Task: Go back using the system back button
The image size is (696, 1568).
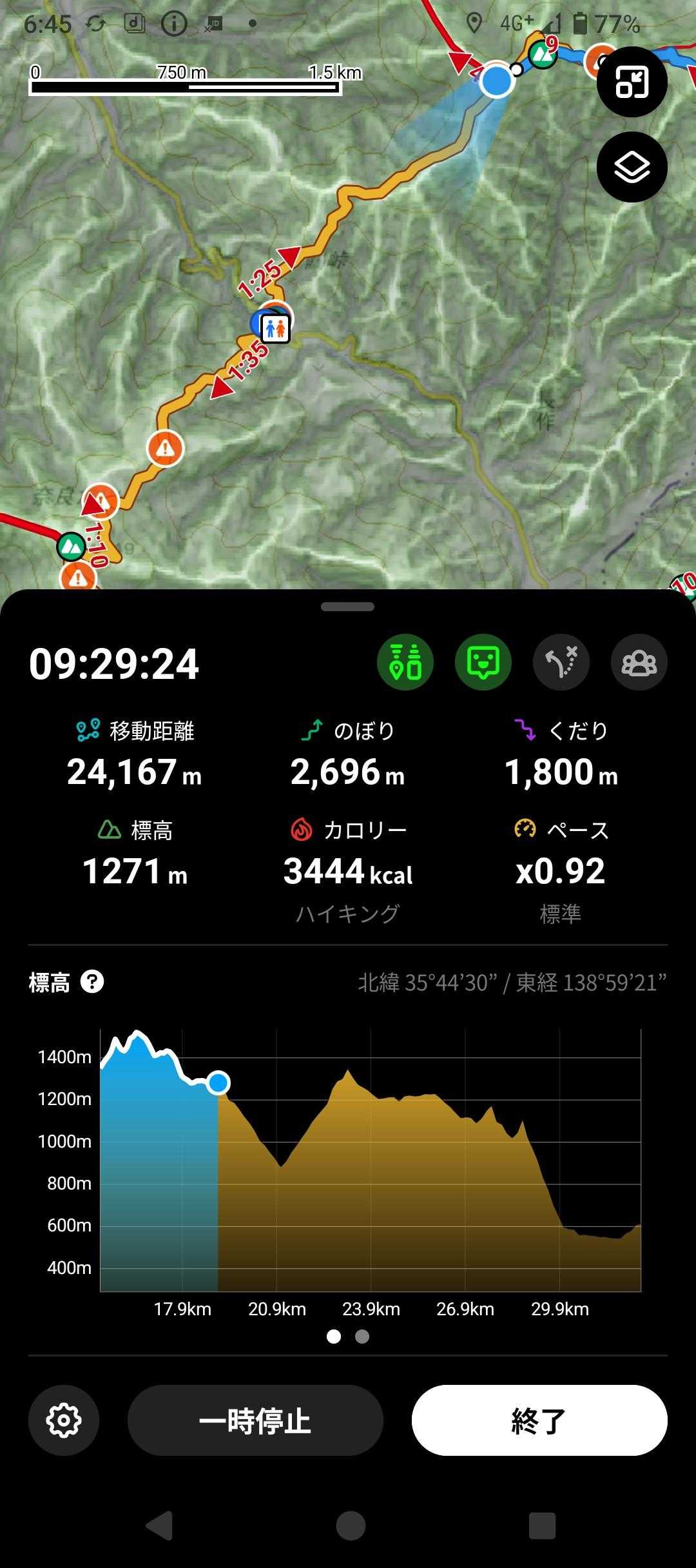Action: (159, 1526)
